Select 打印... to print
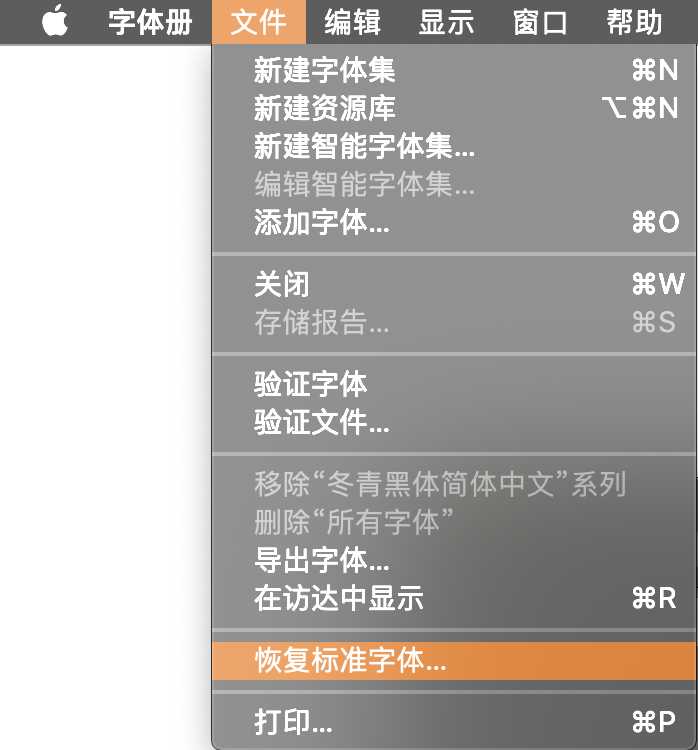The image size is (698, 750). pos(294,722)
